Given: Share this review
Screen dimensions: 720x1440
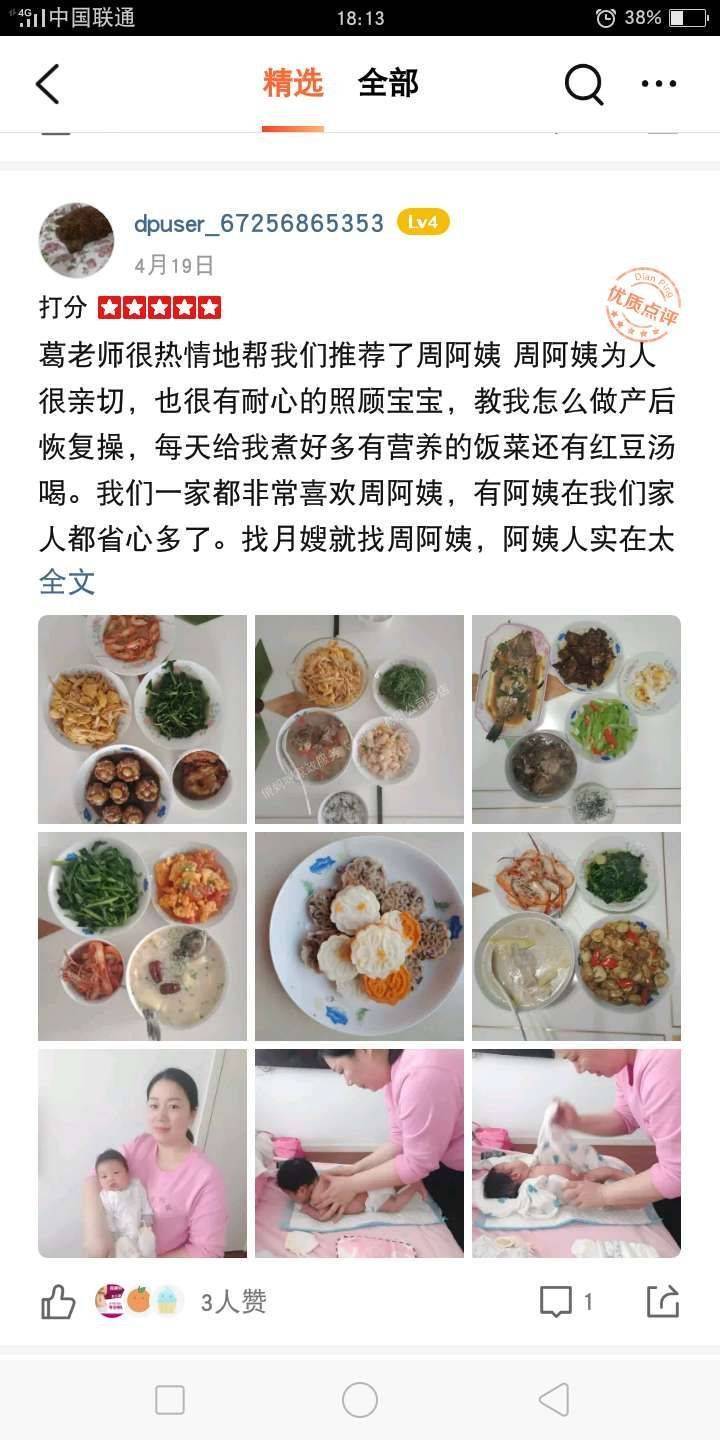Looking at the screenshot, I should click(662, 1301).
